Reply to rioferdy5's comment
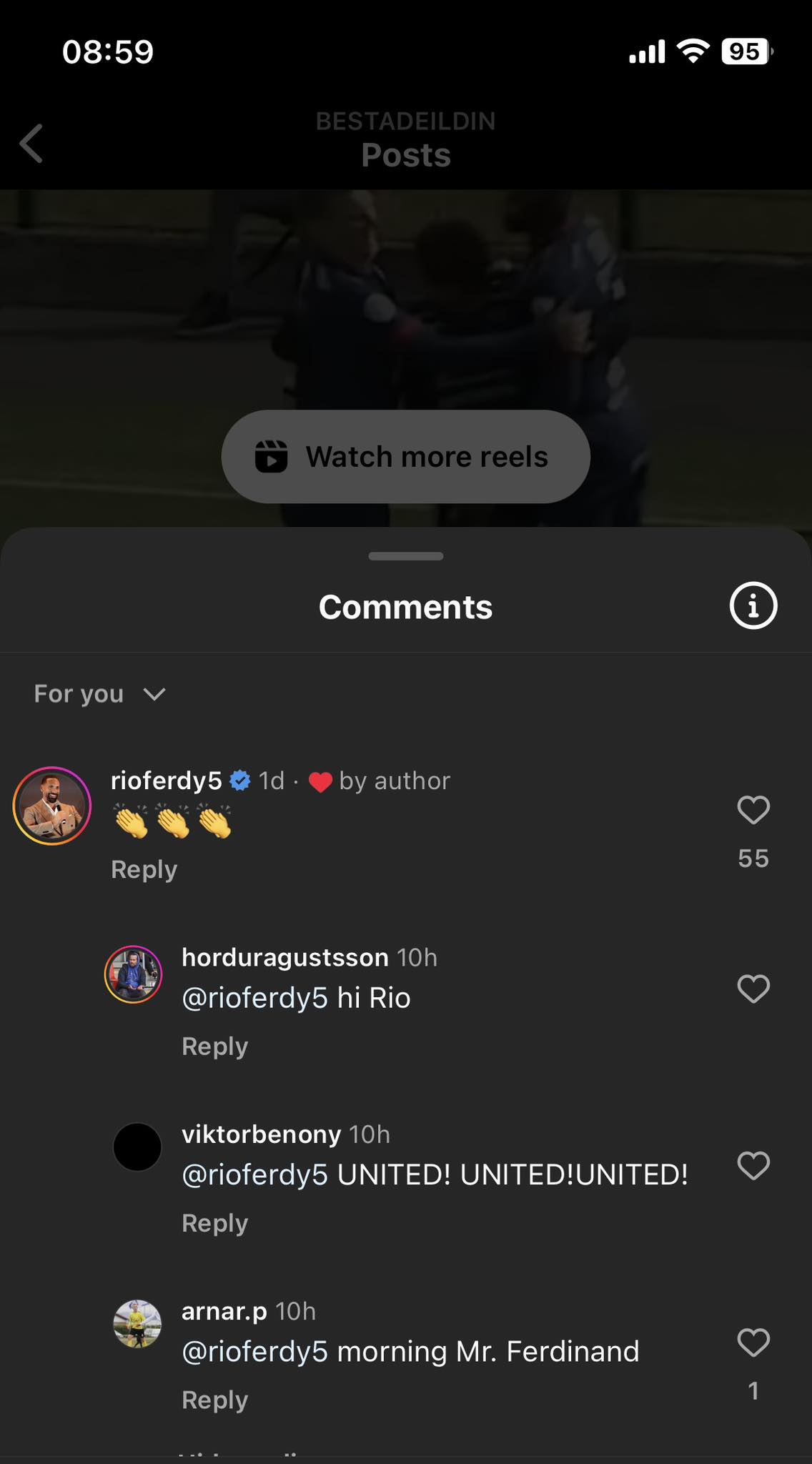The width and height of the screenshot is (812, 1464). [x=144, y=870]
